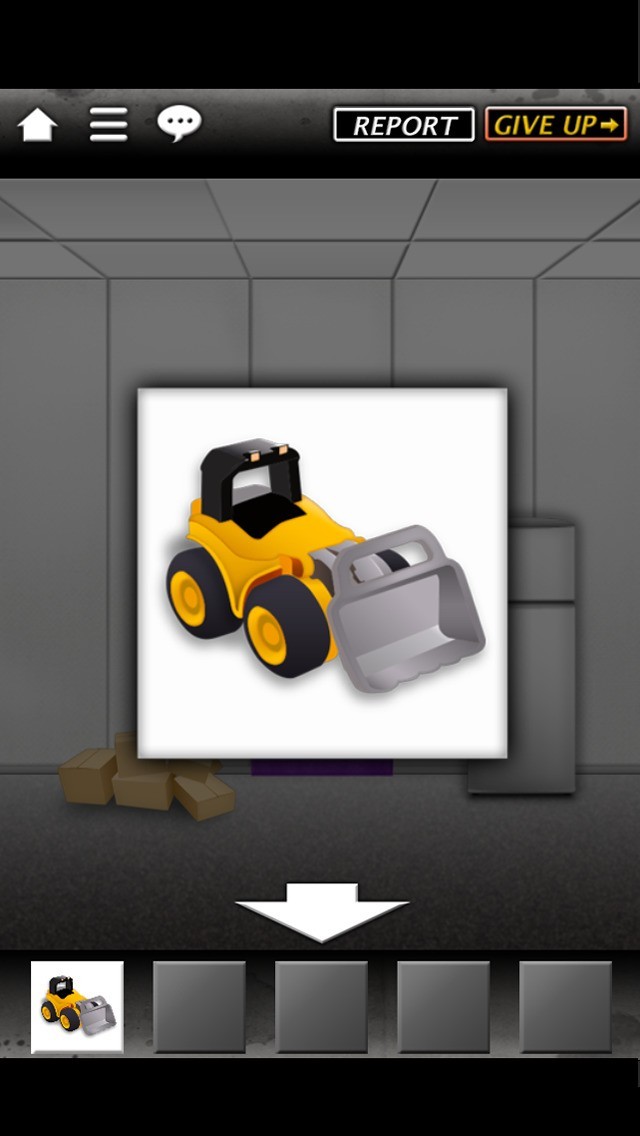The image size is (640, 1136).
Task: Open the hamburger menu
Action: pyautogui.click(x=108, y=125)
